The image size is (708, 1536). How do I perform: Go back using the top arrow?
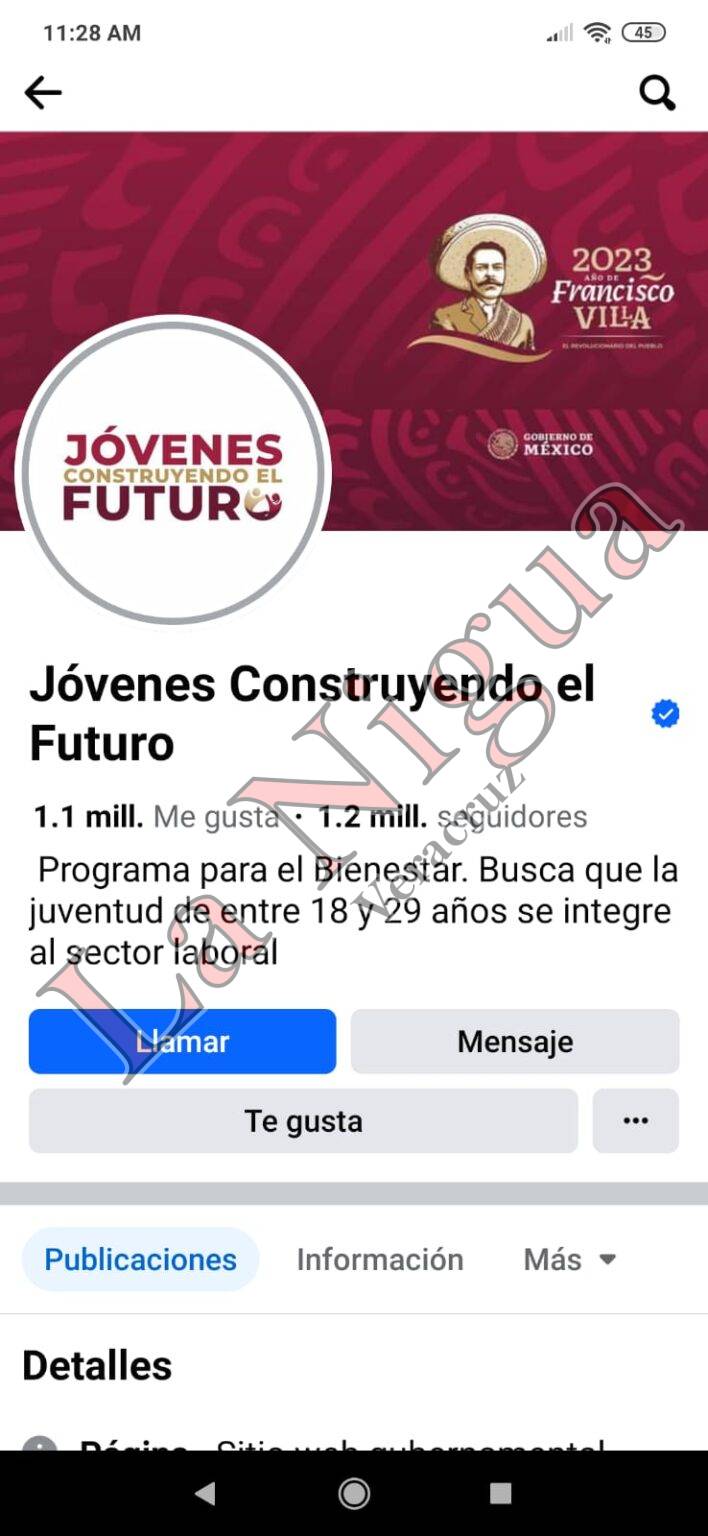[x=43, y=93]
